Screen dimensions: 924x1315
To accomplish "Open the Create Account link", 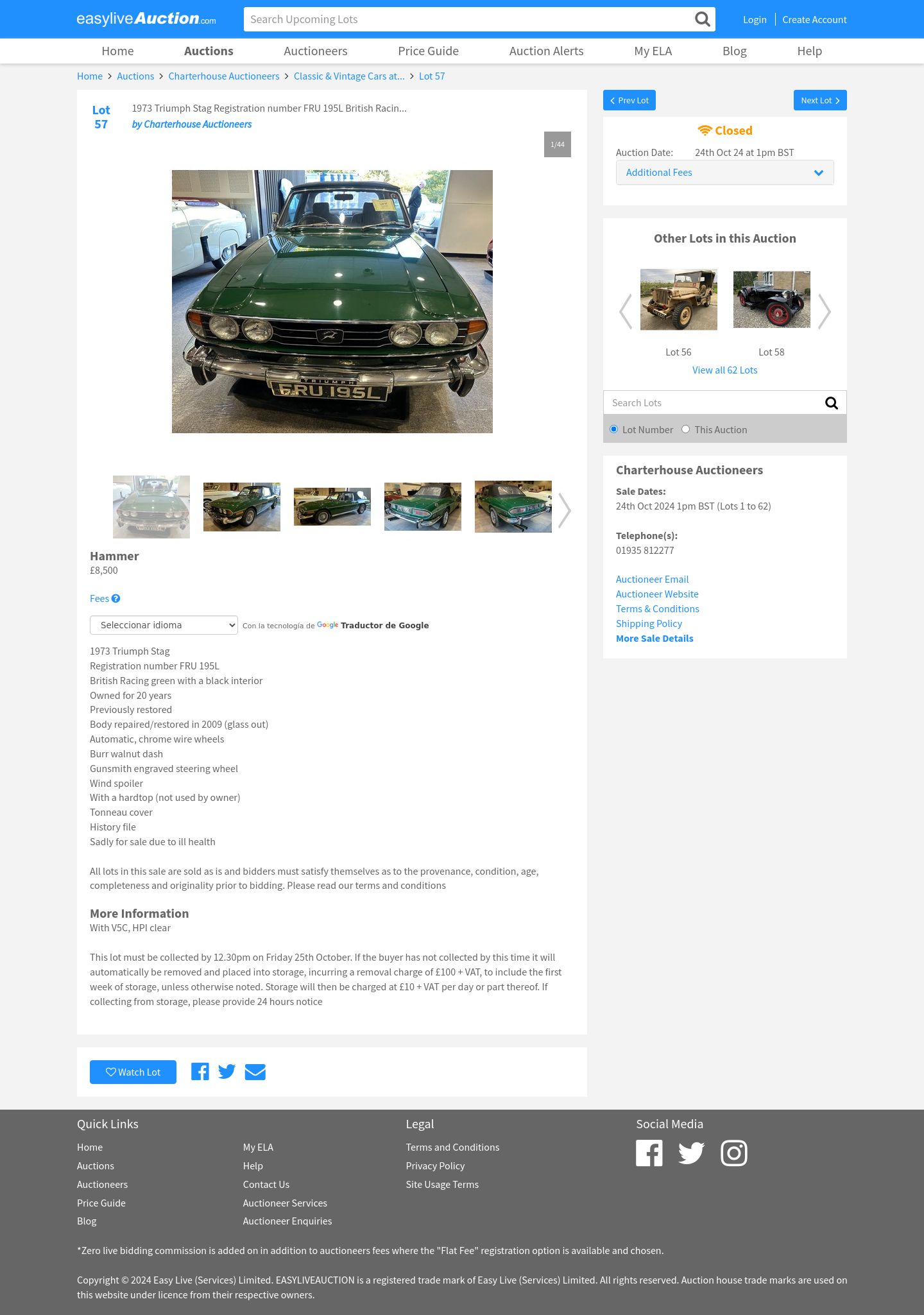I will [814, 20].
